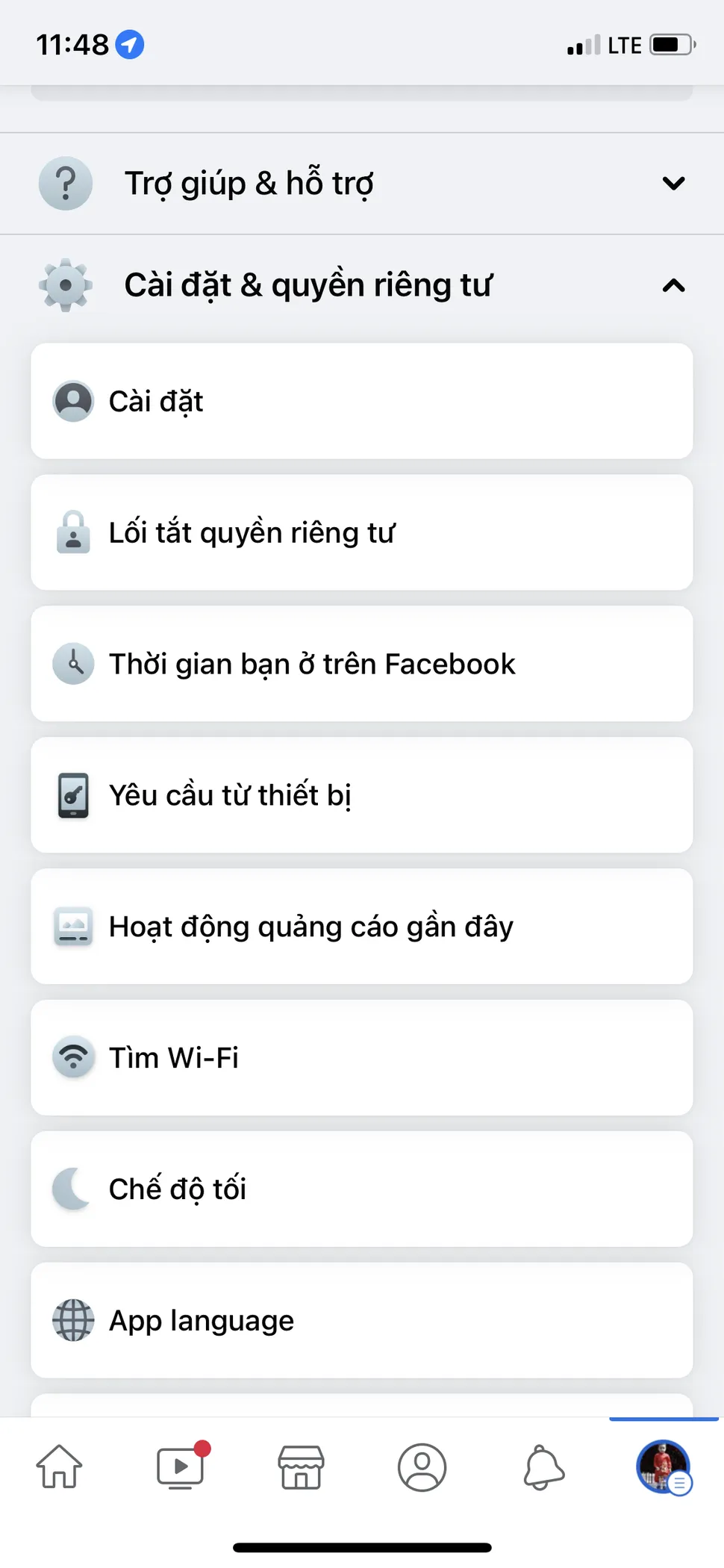Enable Chế độ tối dark mode
This screenshot has width=724, height=1568.
click(361, 1189)
